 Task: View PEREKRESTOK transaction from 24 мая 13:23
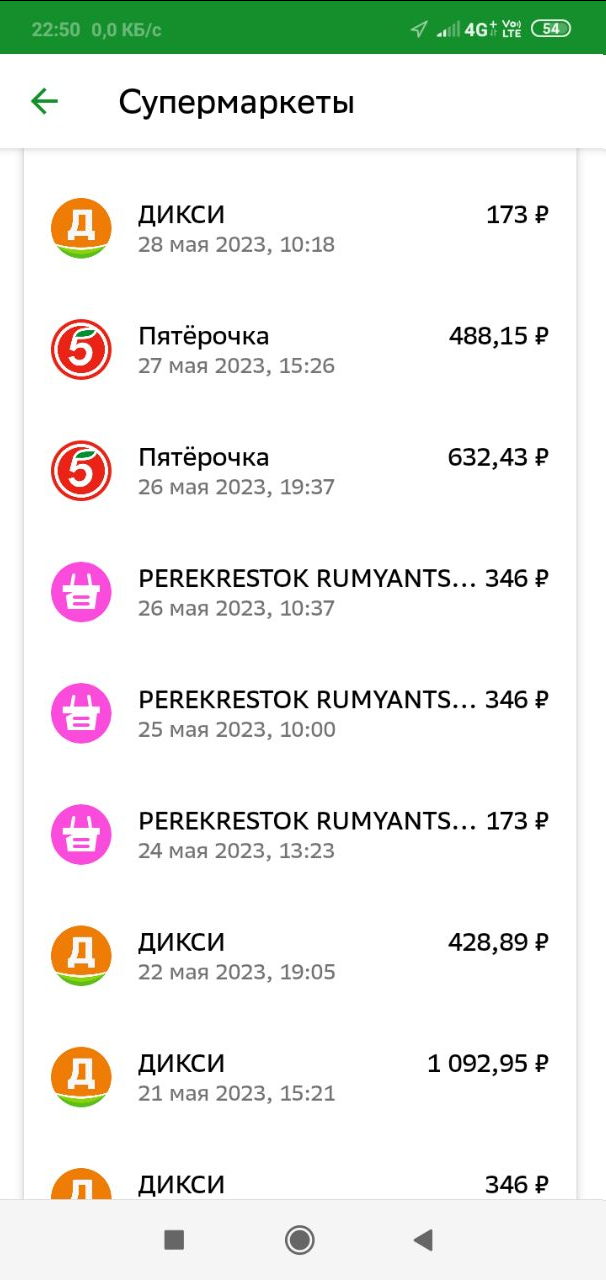coord(300,835)
